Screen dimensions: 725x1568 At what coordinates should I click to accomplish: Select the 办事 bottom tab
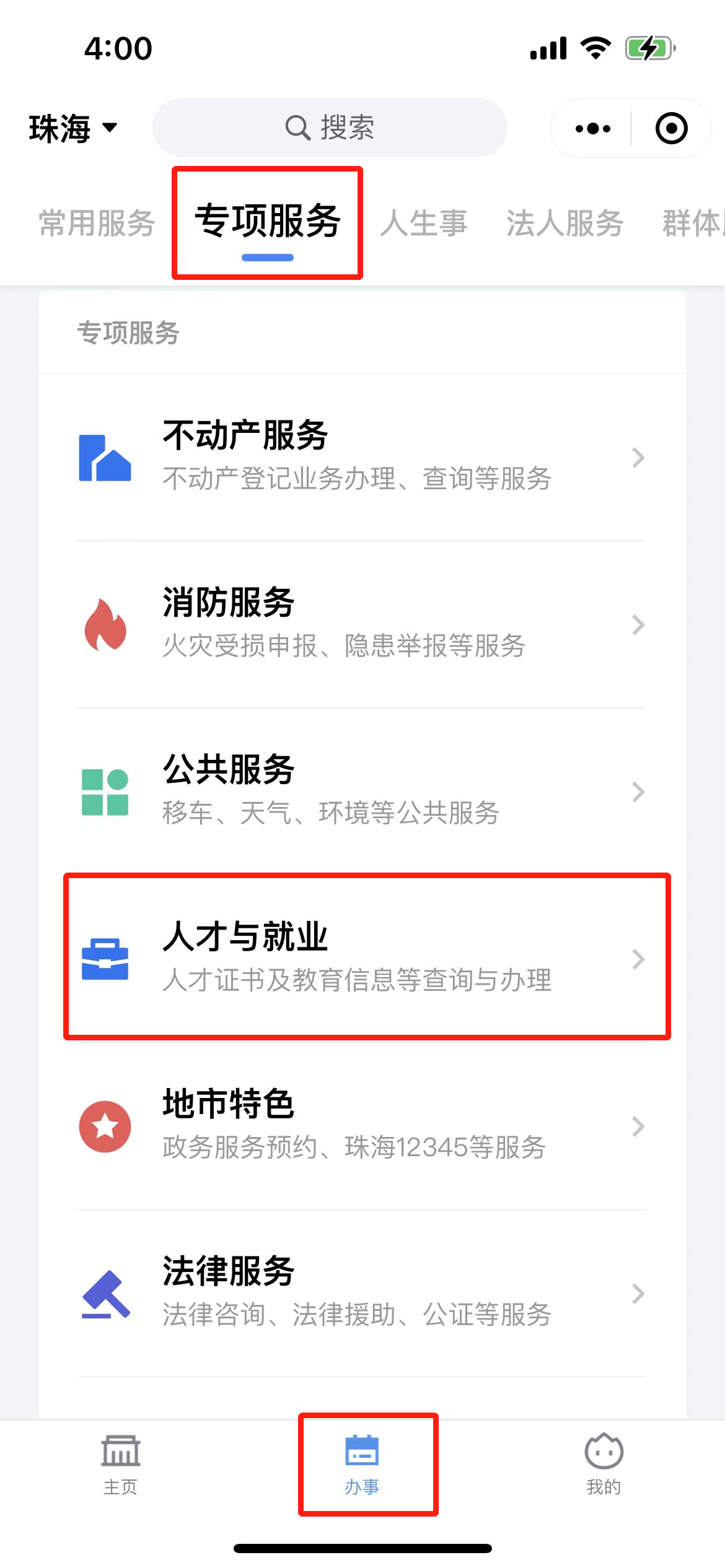pos(362,1464)
